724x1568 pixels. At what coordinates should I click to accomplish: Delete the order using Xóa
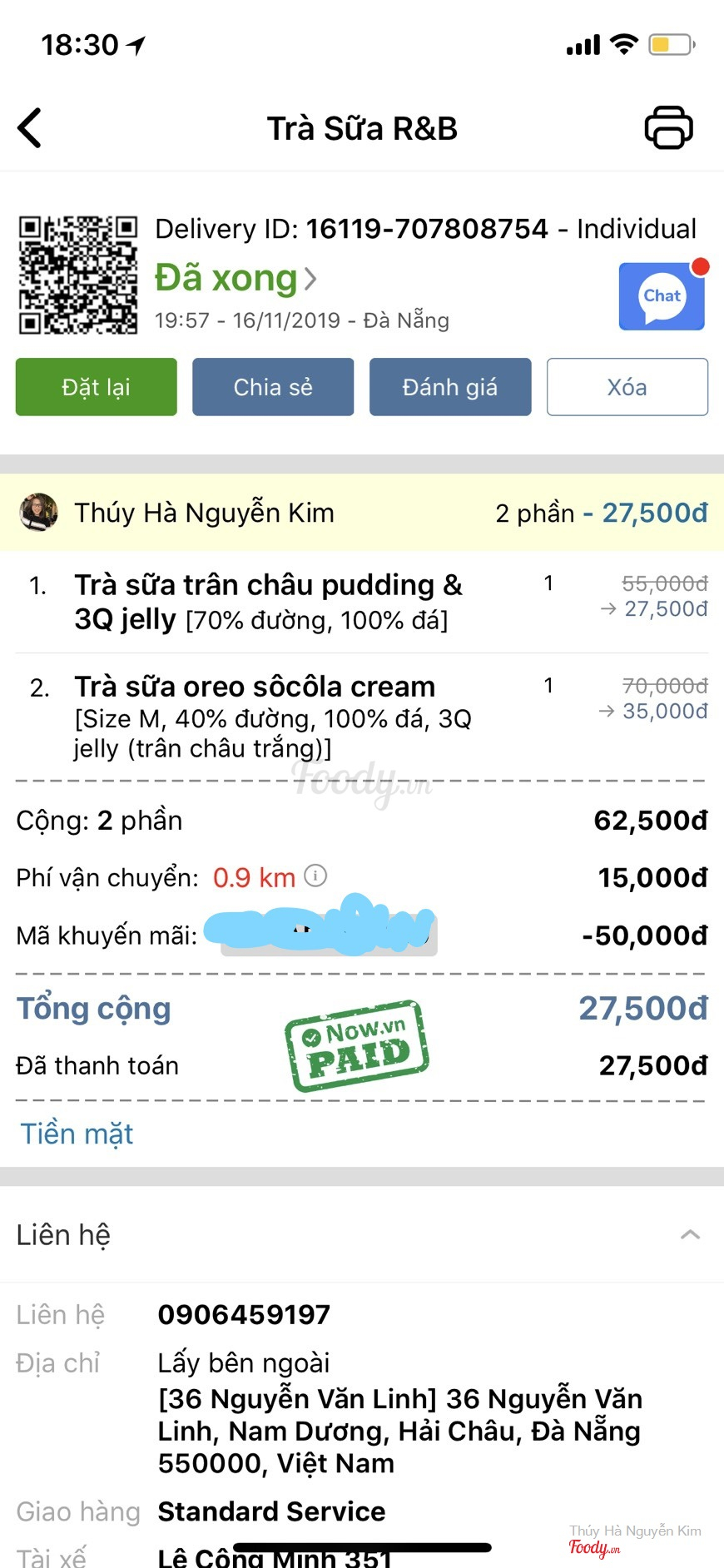click(x=627, y=387)
